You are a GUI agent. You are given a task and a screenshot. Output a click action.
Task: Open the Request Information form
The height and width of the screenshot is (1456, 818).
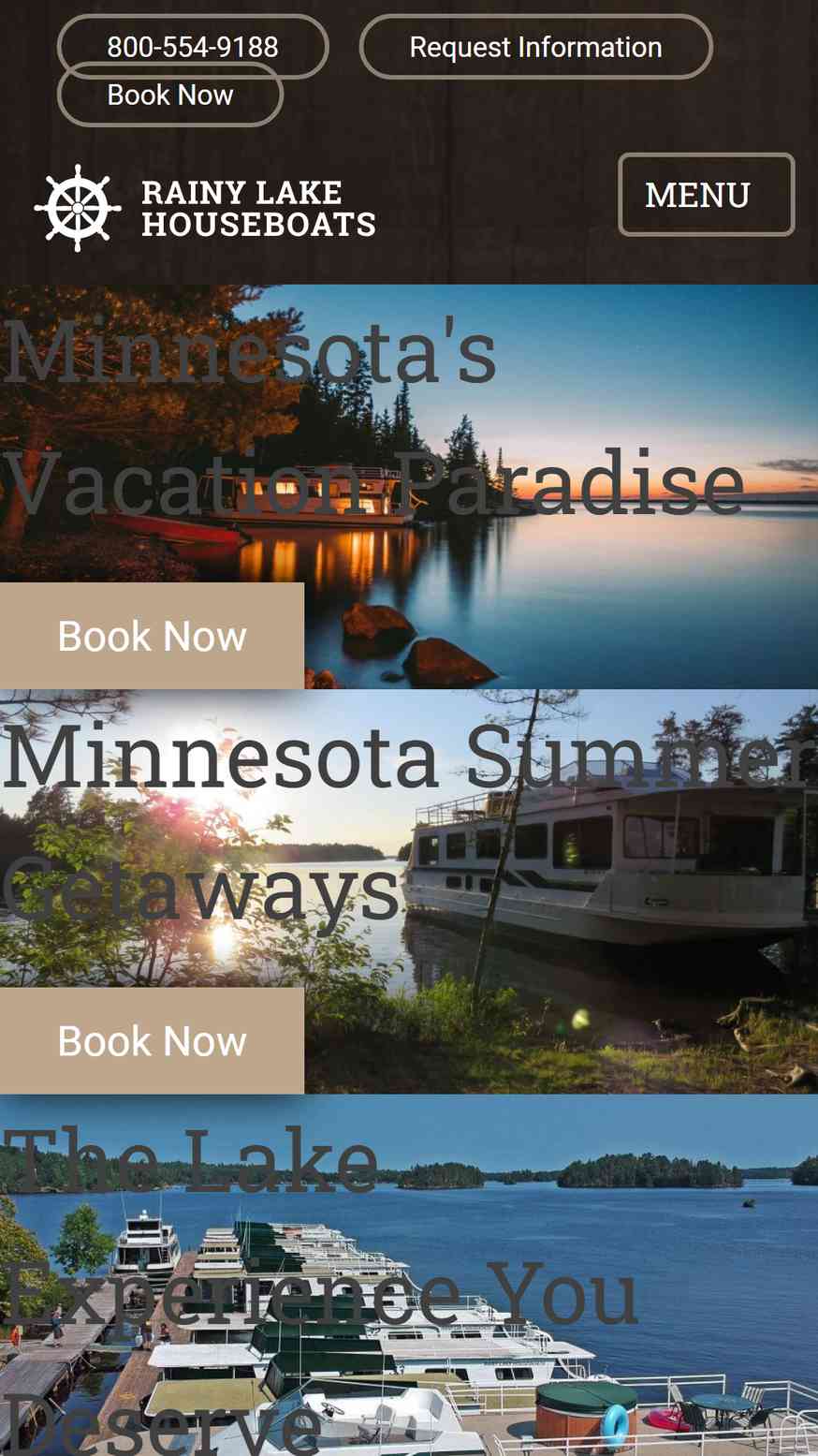point(535,46)
